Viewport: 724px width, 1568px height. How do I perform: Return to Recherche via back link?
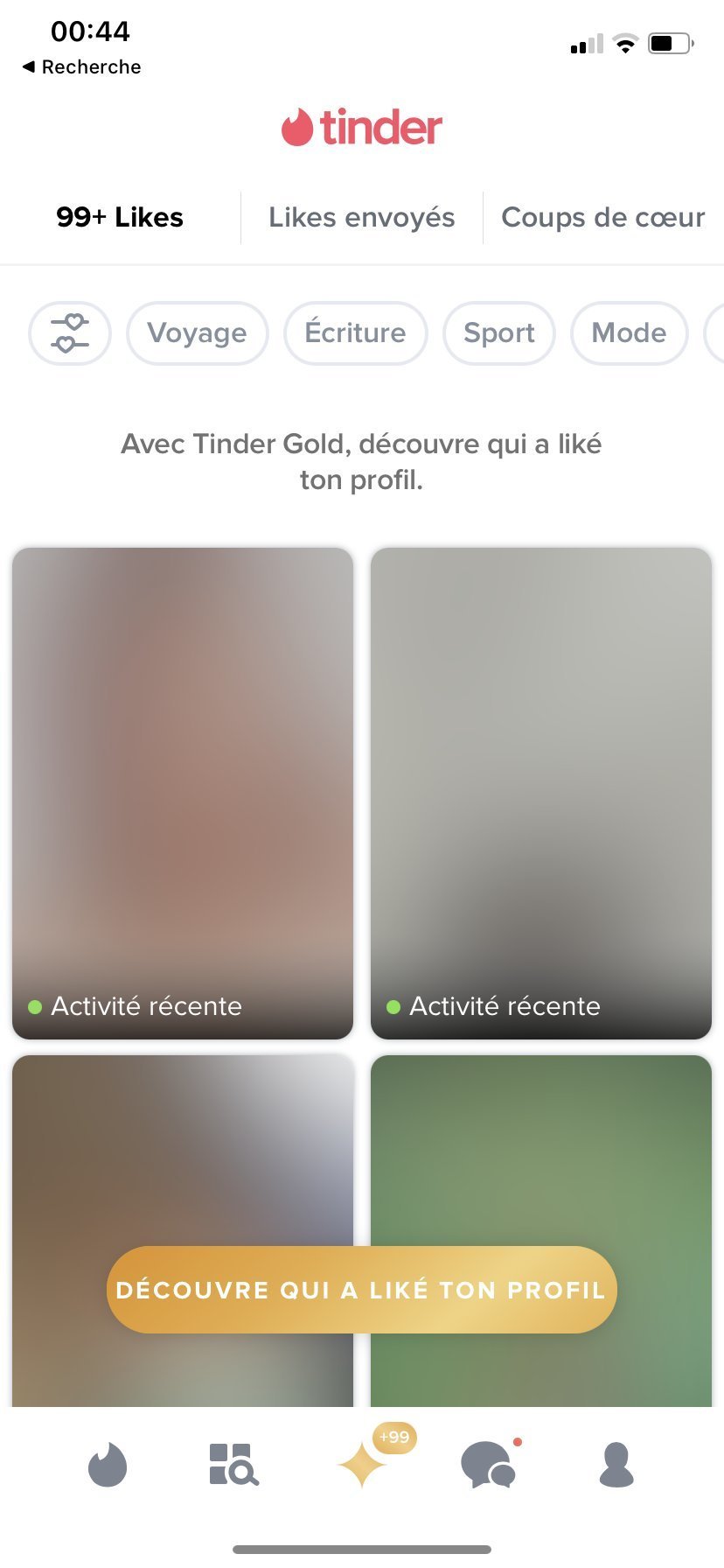(x=81, y=66)
